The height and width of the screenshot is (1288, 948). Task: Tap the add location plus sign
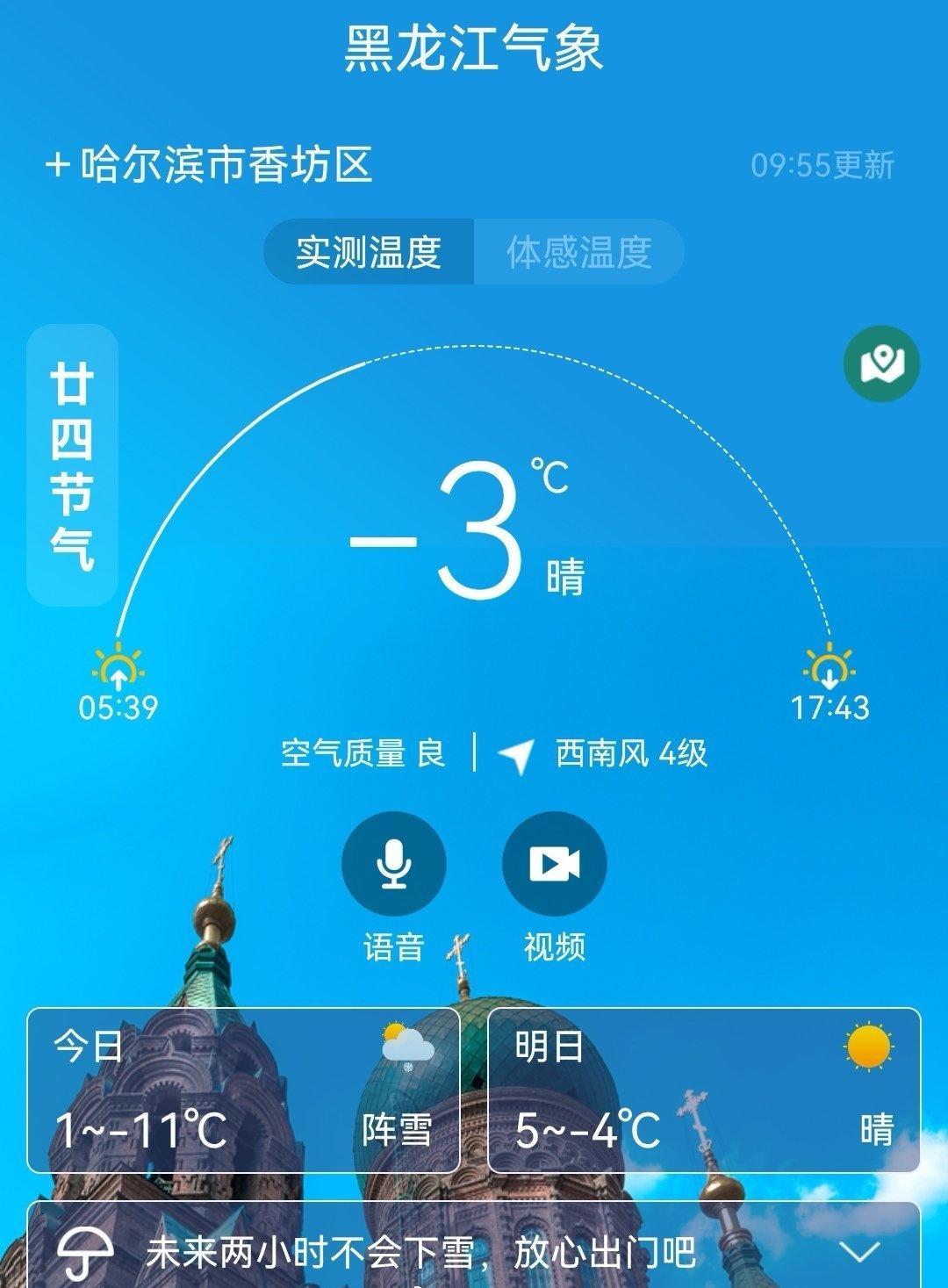click(60, 163)
